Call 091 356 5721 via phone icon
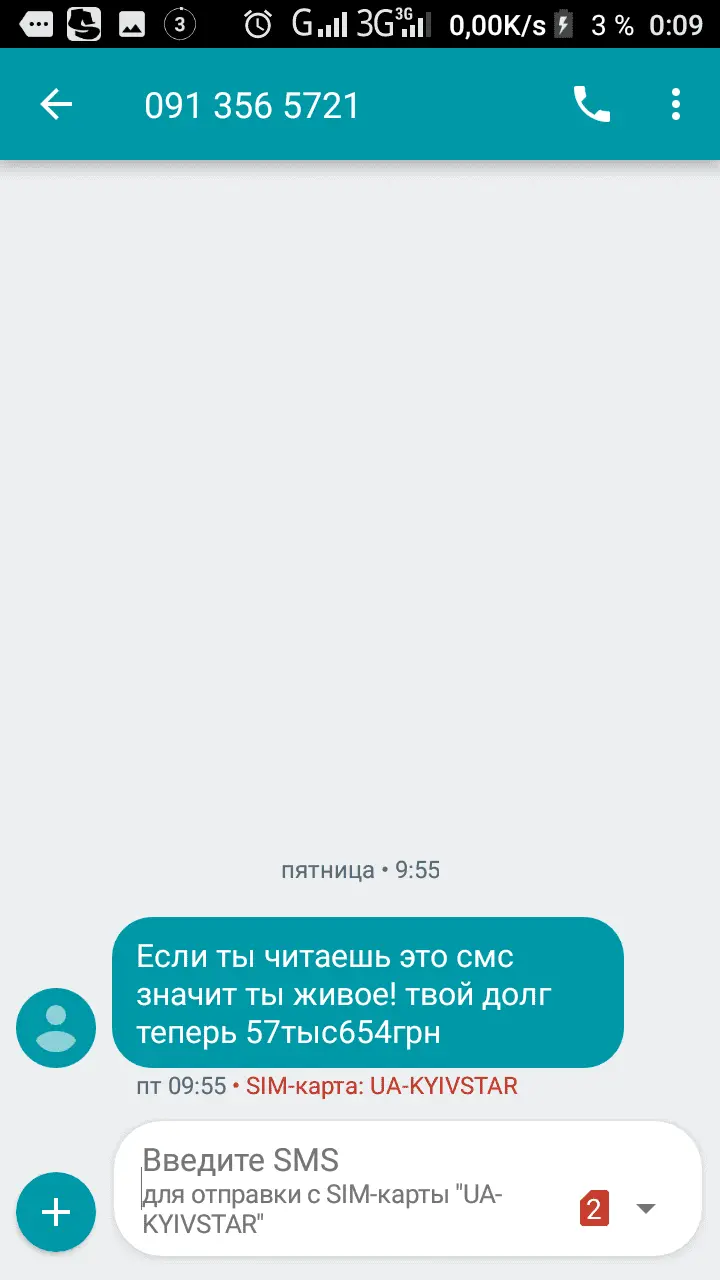This screenshot has height=1280, width=720. (591, 104)
